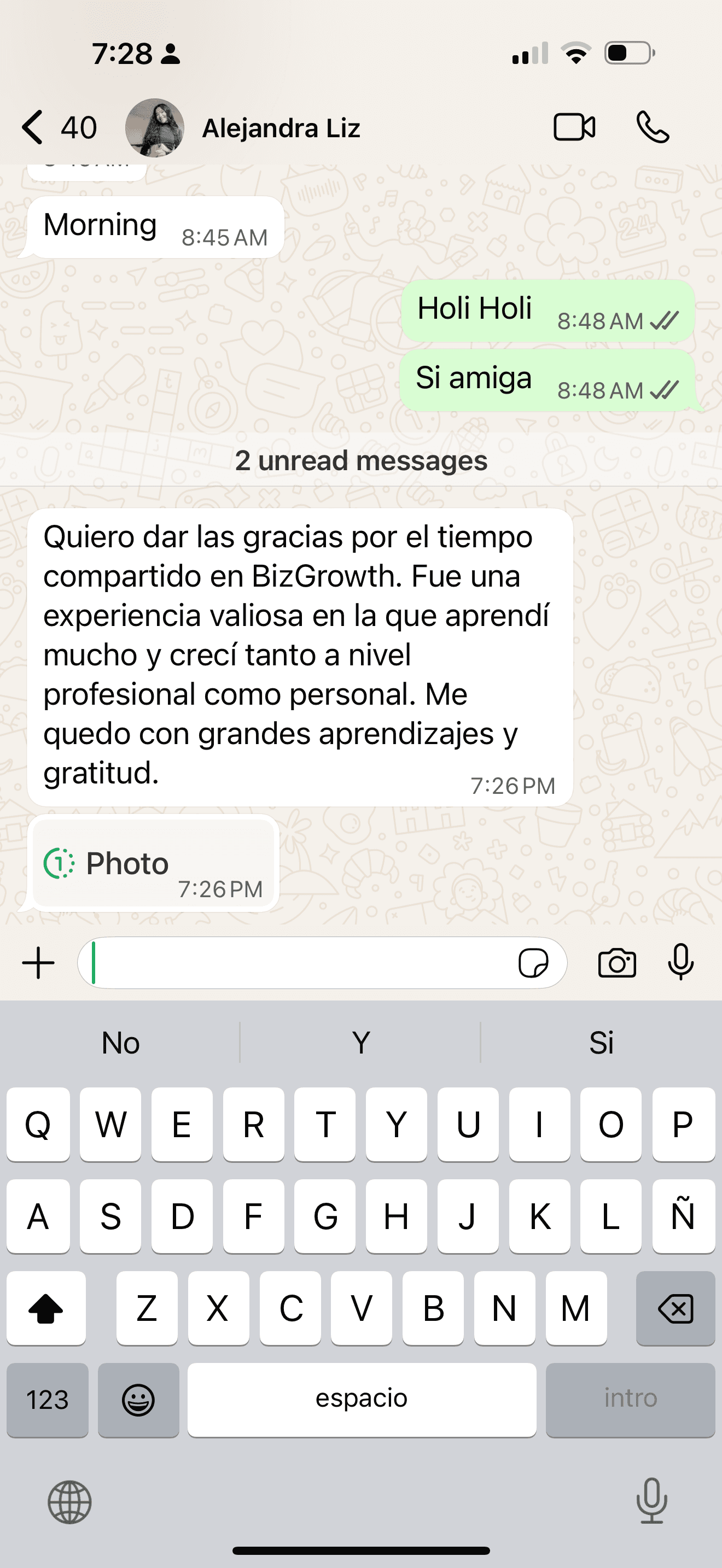Screen dimensions: 722x1568
Task: Record a voice message in the chat
Action: point(680,963)
